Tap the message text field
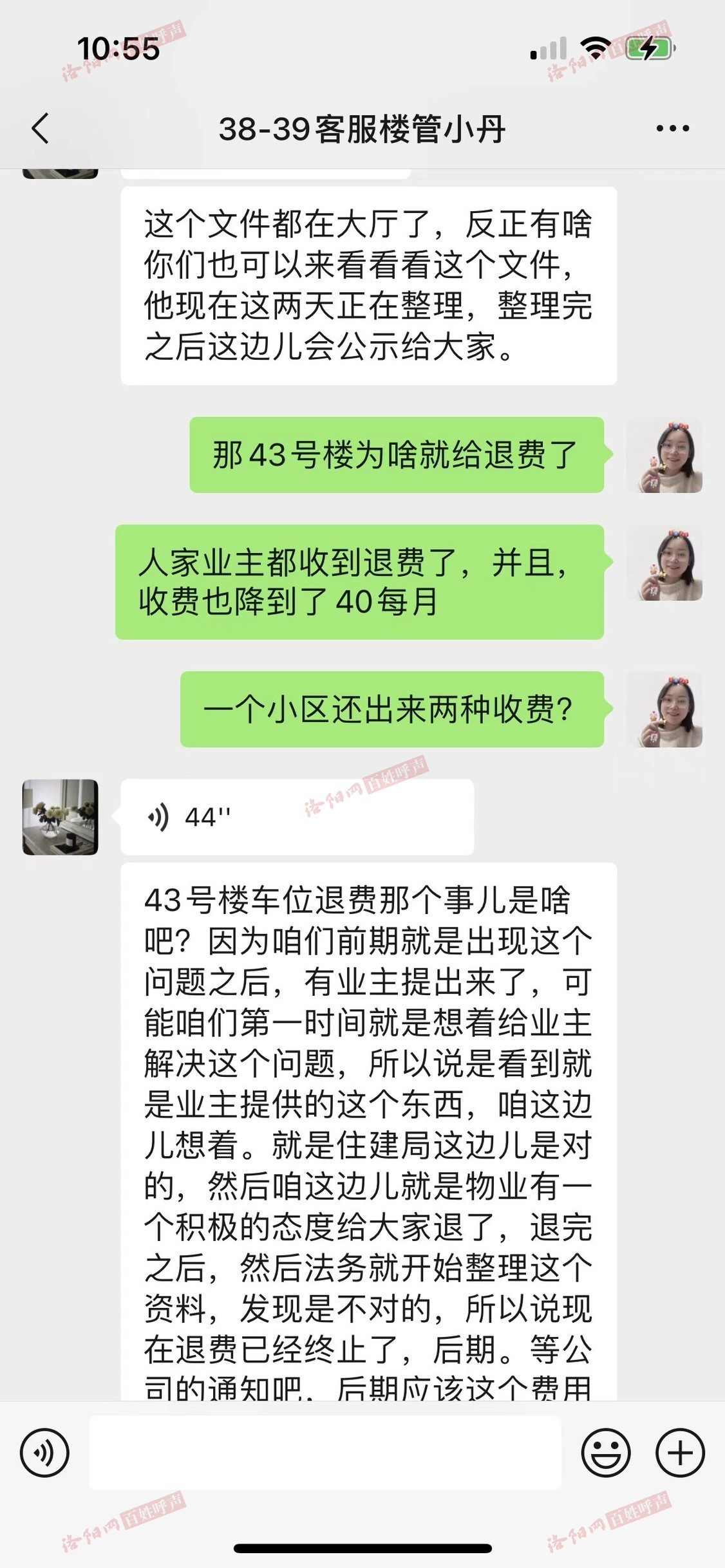 [325, 1452]
